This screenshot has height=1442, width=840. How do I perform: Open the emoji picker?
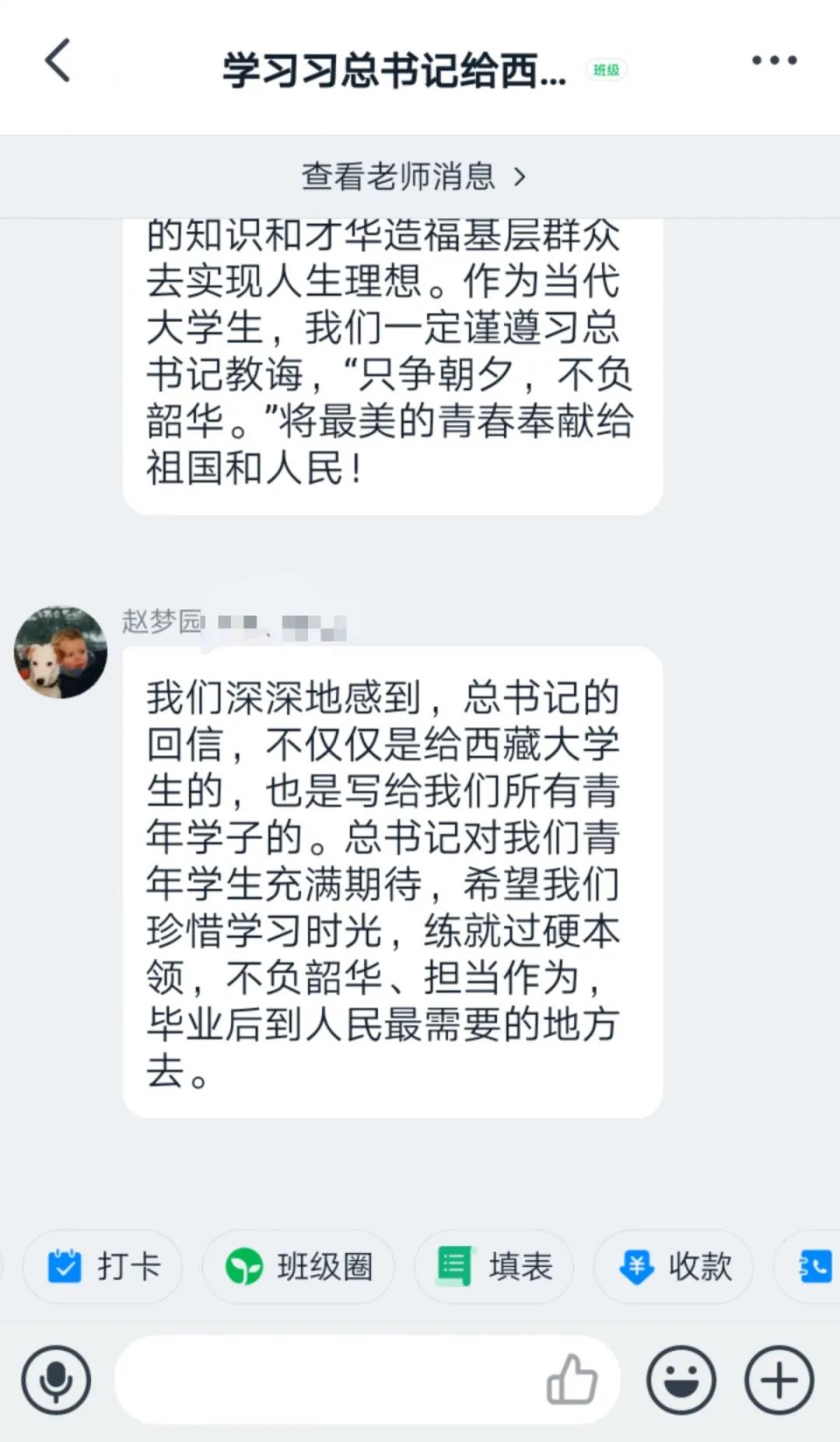681,1380
